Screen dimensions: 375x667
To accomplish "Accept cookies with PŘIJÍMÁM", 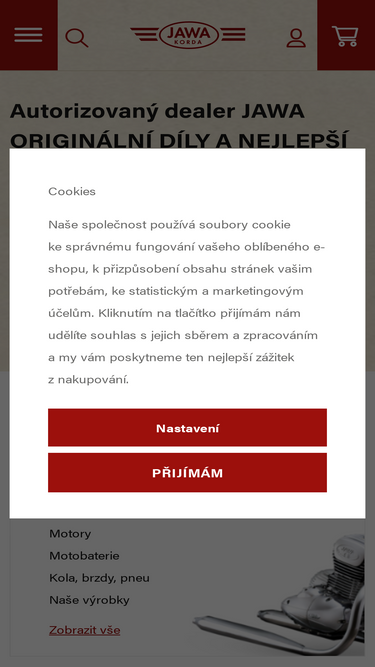I will [188, 473].
